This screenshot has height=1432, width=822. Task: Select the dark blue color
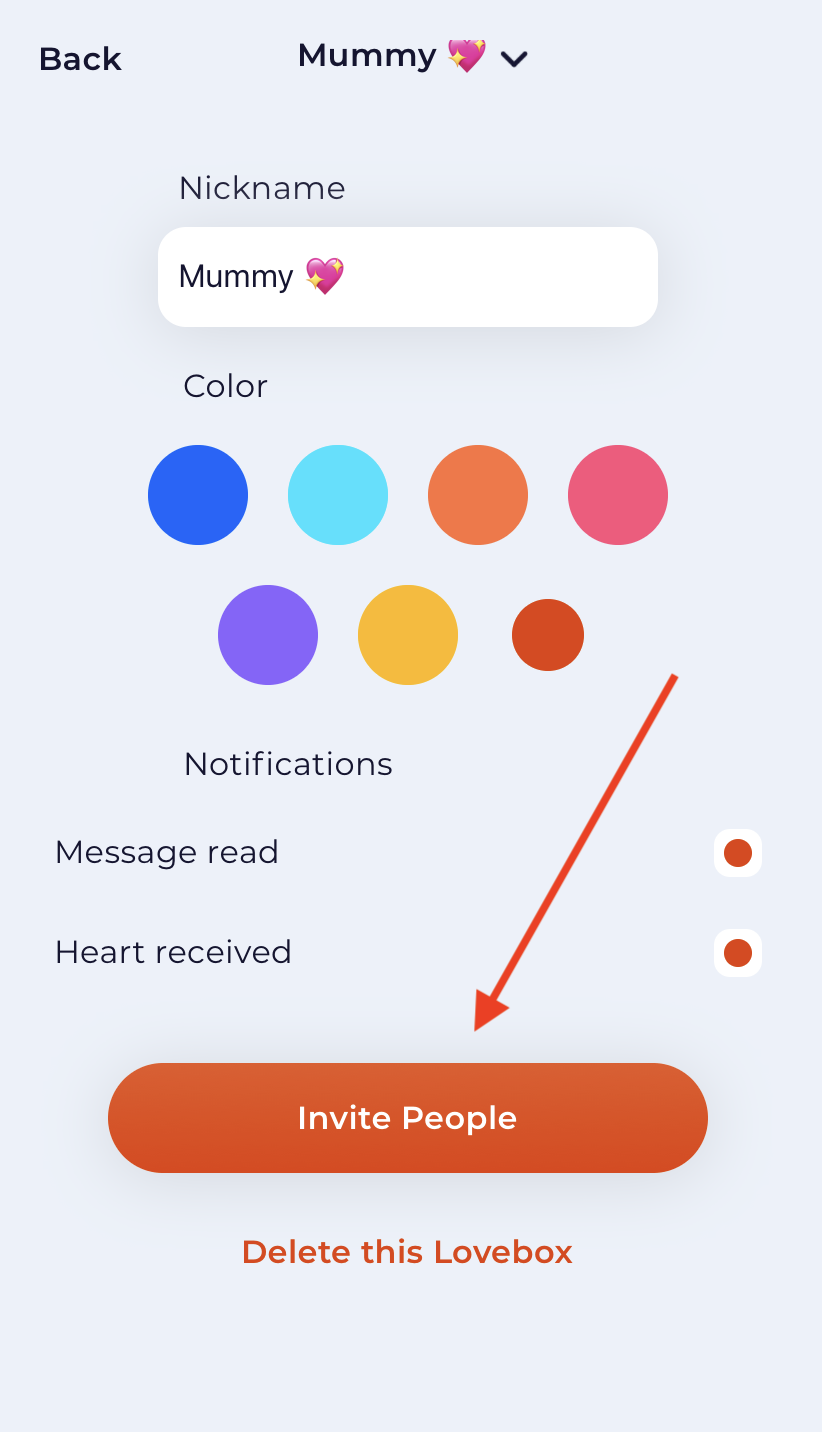coord(198,495)
